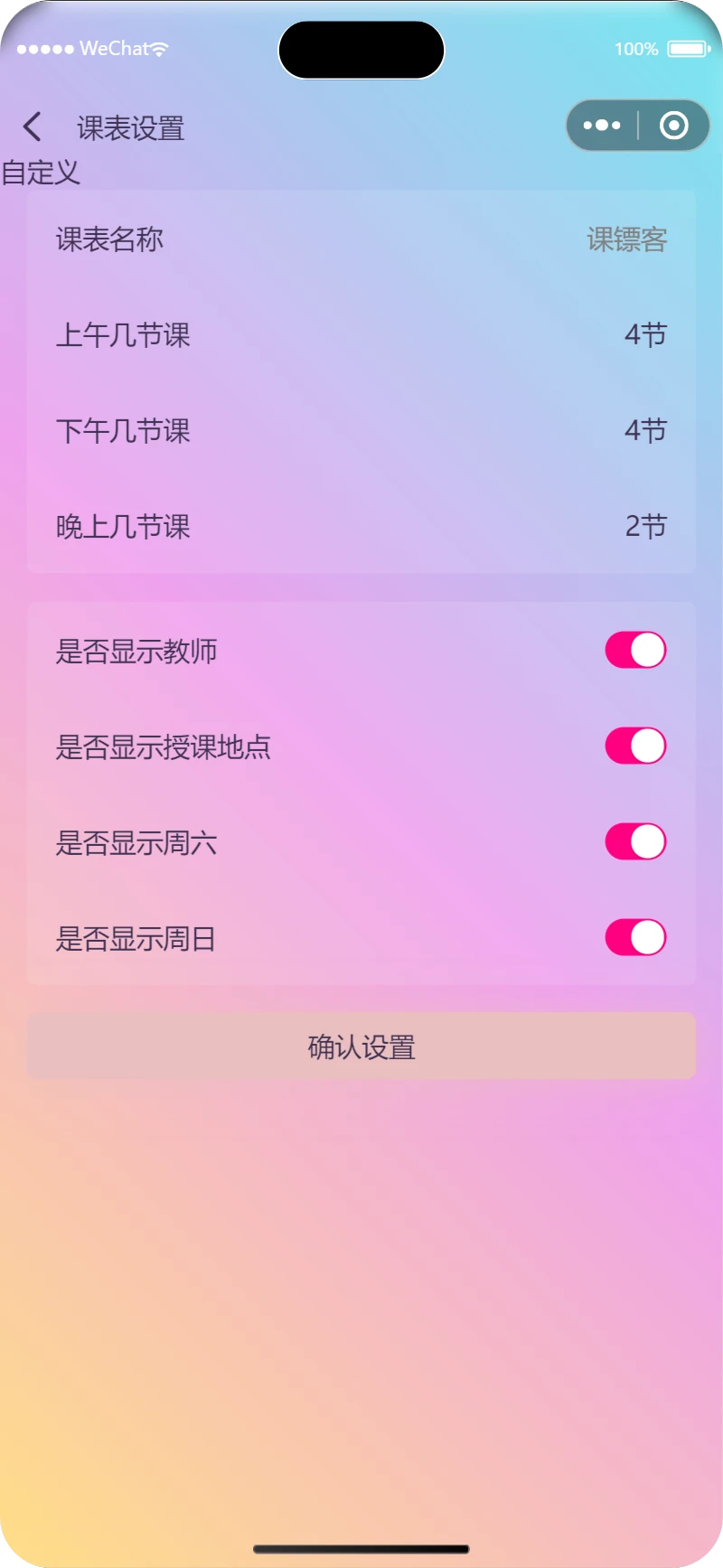This screenshot has height=1568, width=723.
Task: Close the mini program via circle icon
Action: tap(673, 126)
